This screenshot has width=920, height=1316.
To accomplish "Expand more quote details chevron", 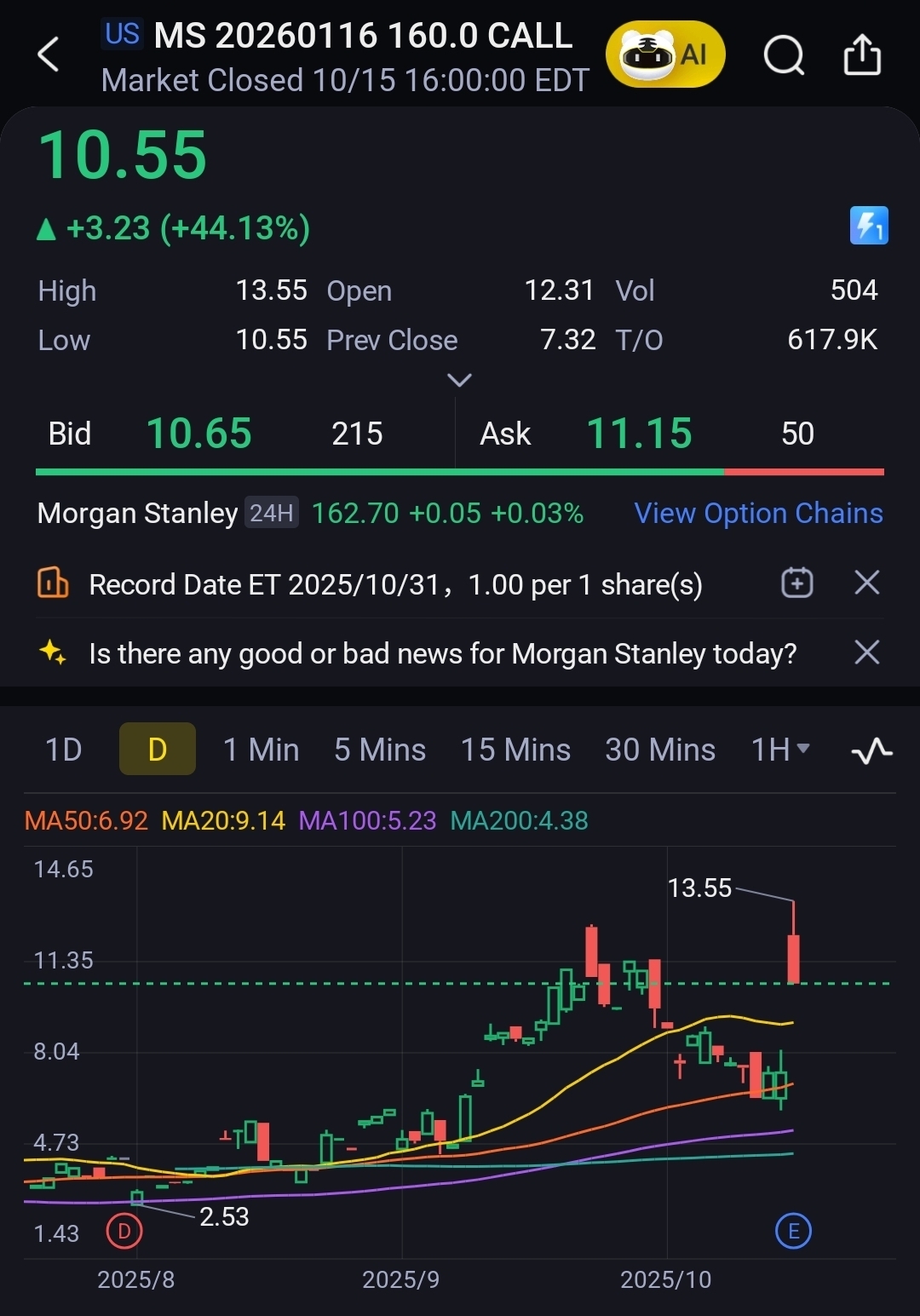I will [x=459, y=380].
